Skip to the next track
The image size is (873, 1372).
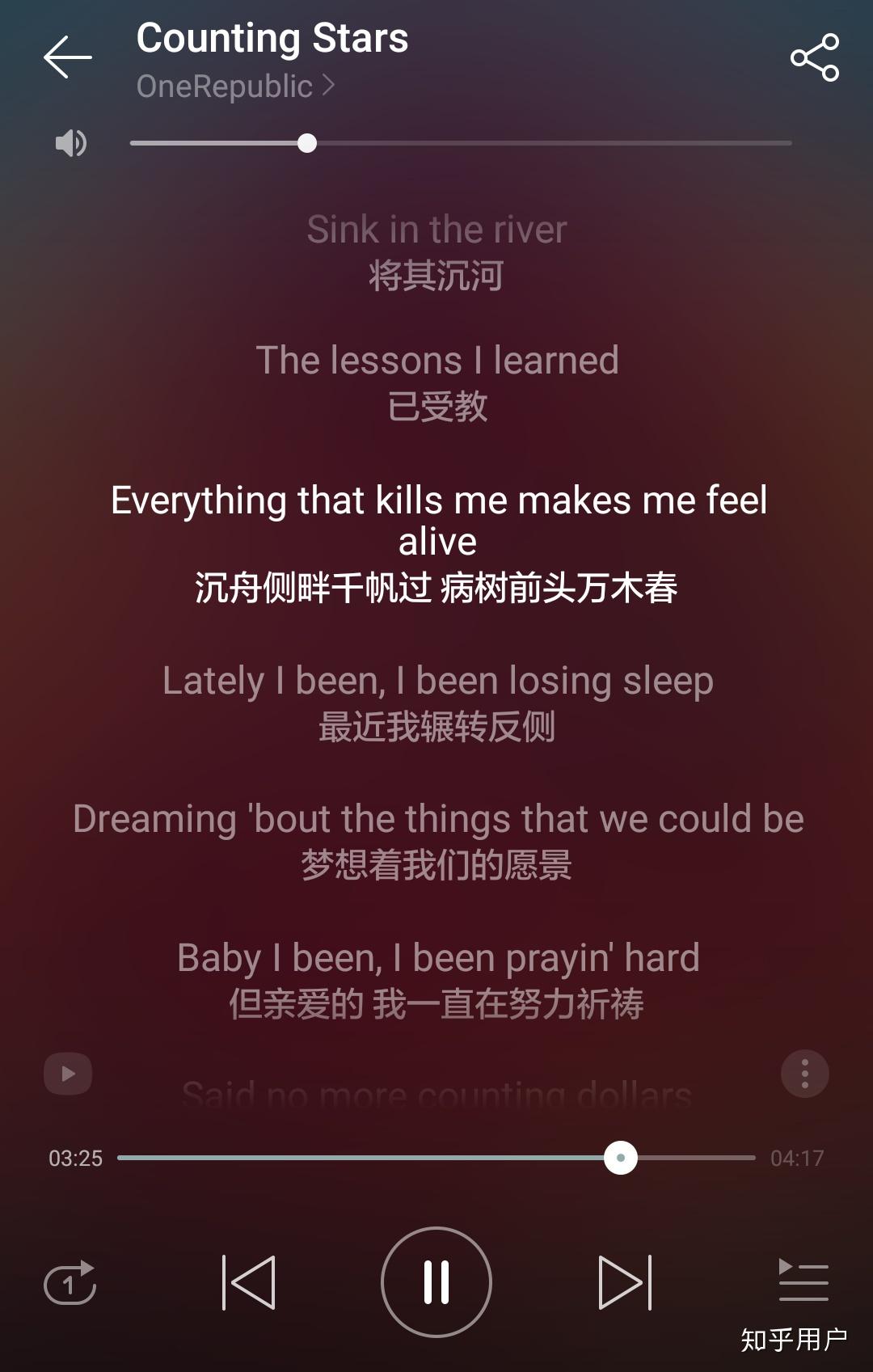(624, 1282)
